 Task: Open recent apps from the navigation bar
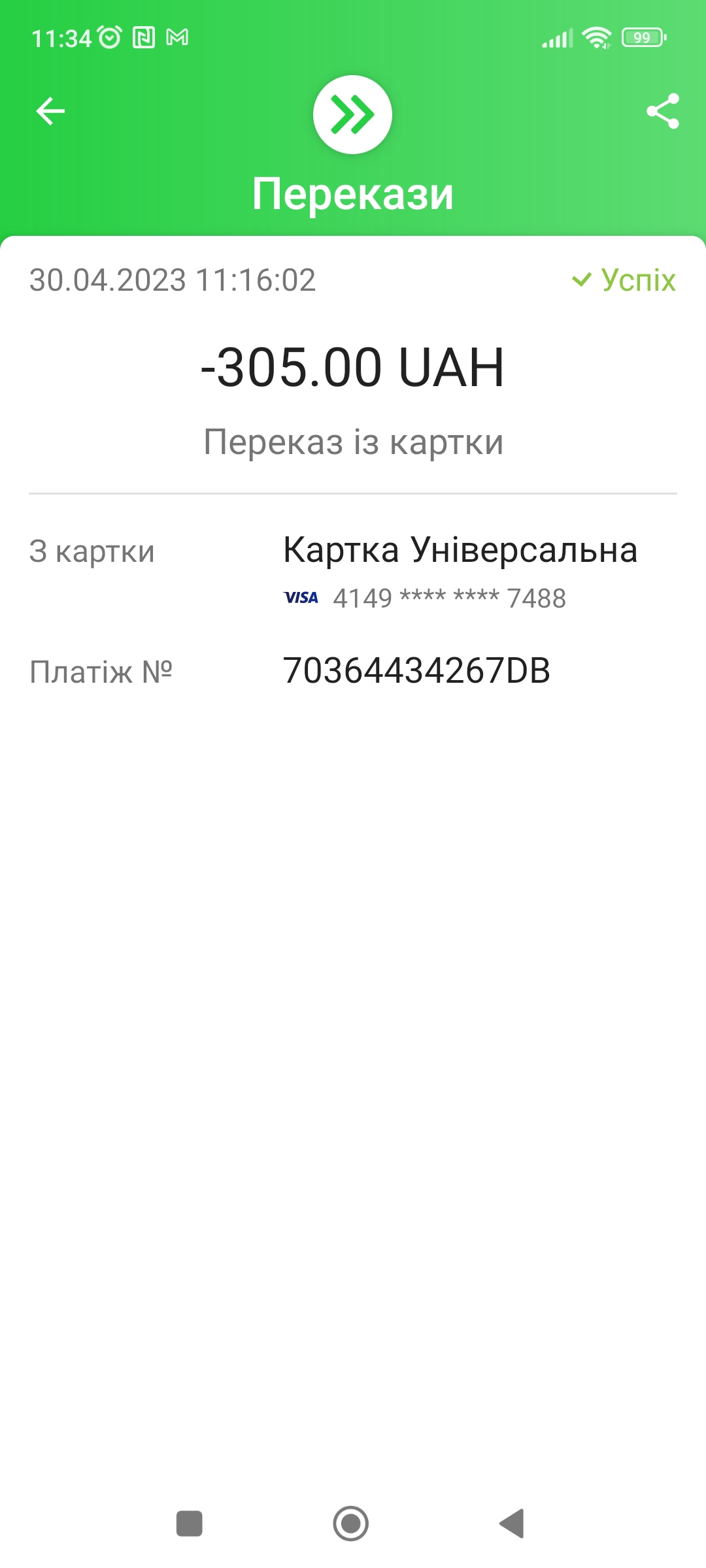(x=190, y=1524)
